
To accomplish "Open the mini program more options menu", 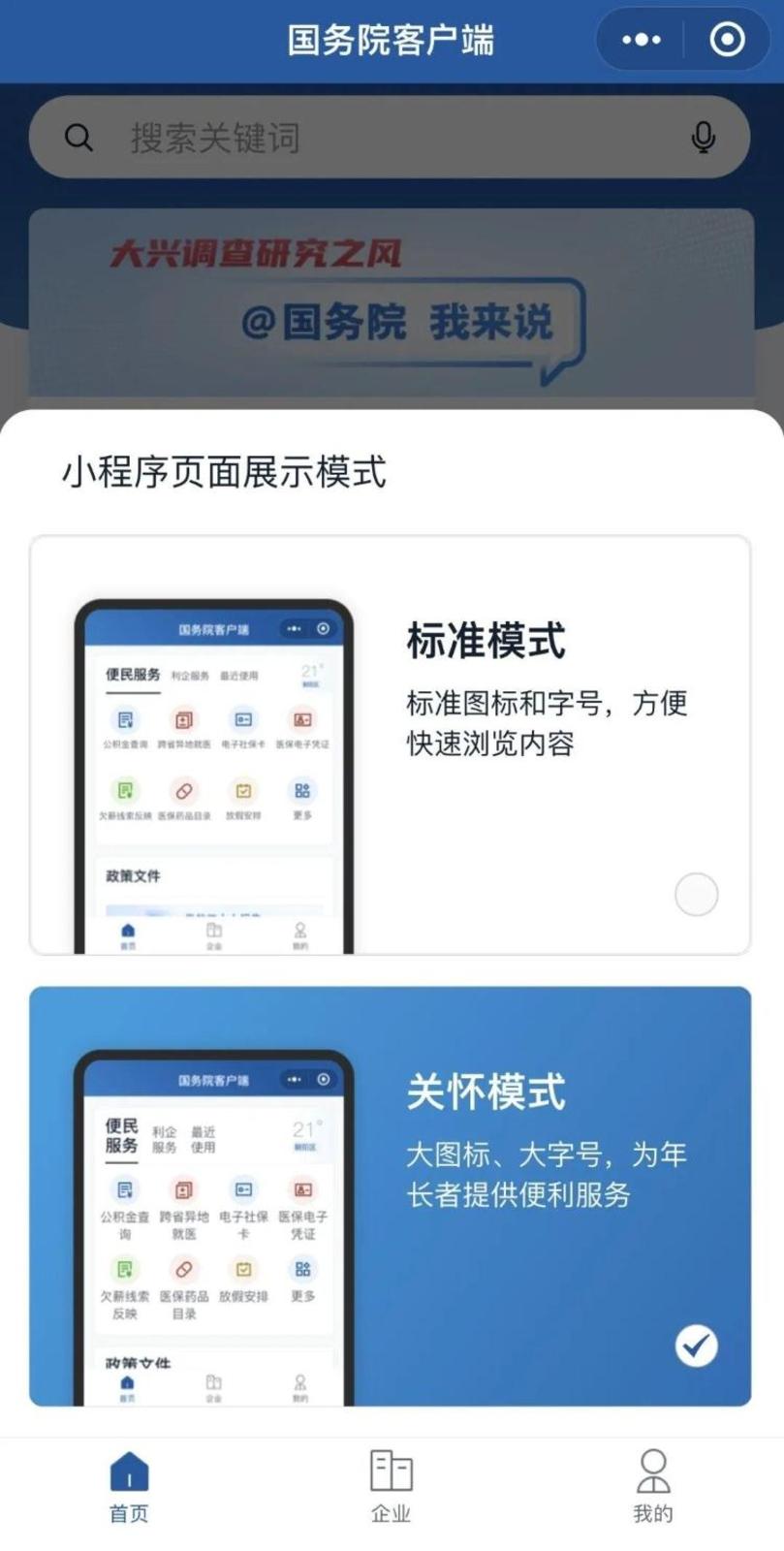I will 641,40.
